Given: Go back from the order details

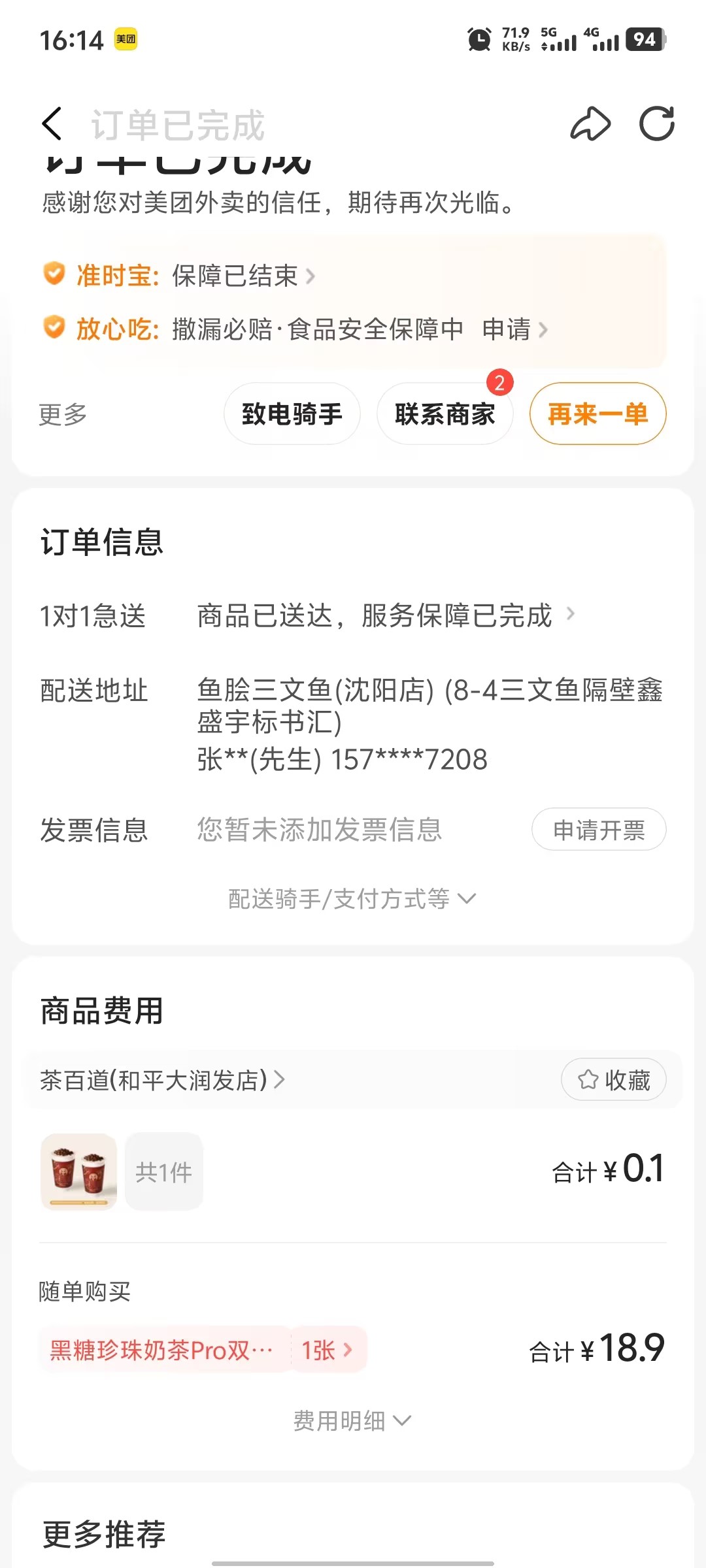Looking at the screenshot, I should pyautogui.click(x=52, y=124).
